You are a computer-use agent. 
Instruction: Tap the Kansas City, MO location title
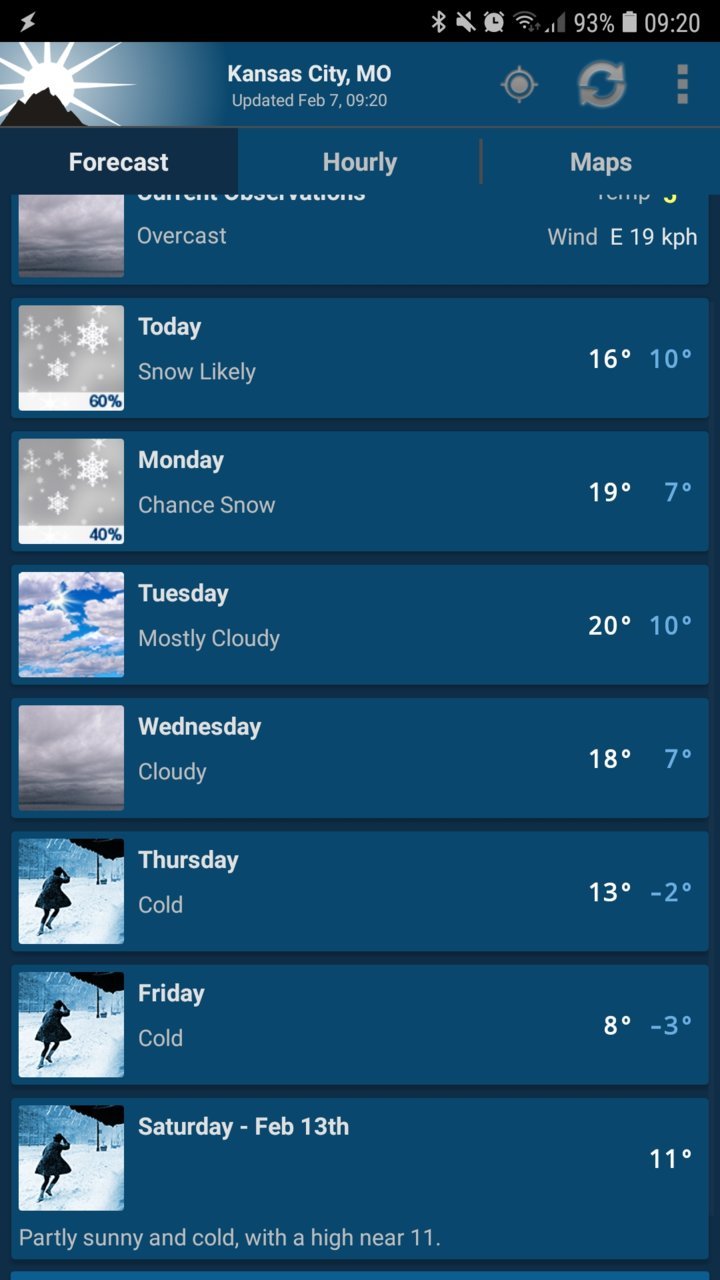pos(309,73)
